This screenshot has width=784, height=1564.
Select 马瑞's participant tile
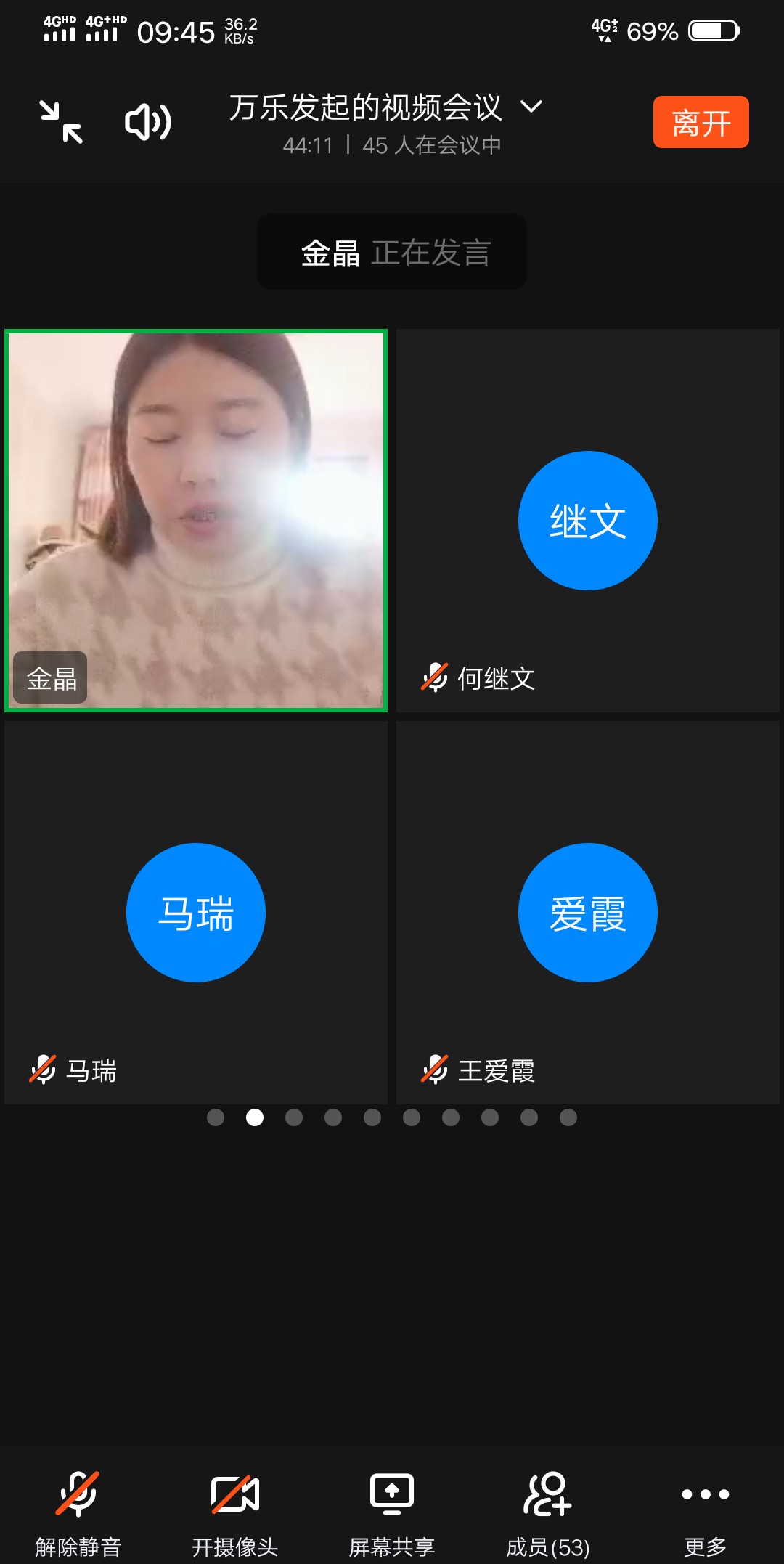196,912
